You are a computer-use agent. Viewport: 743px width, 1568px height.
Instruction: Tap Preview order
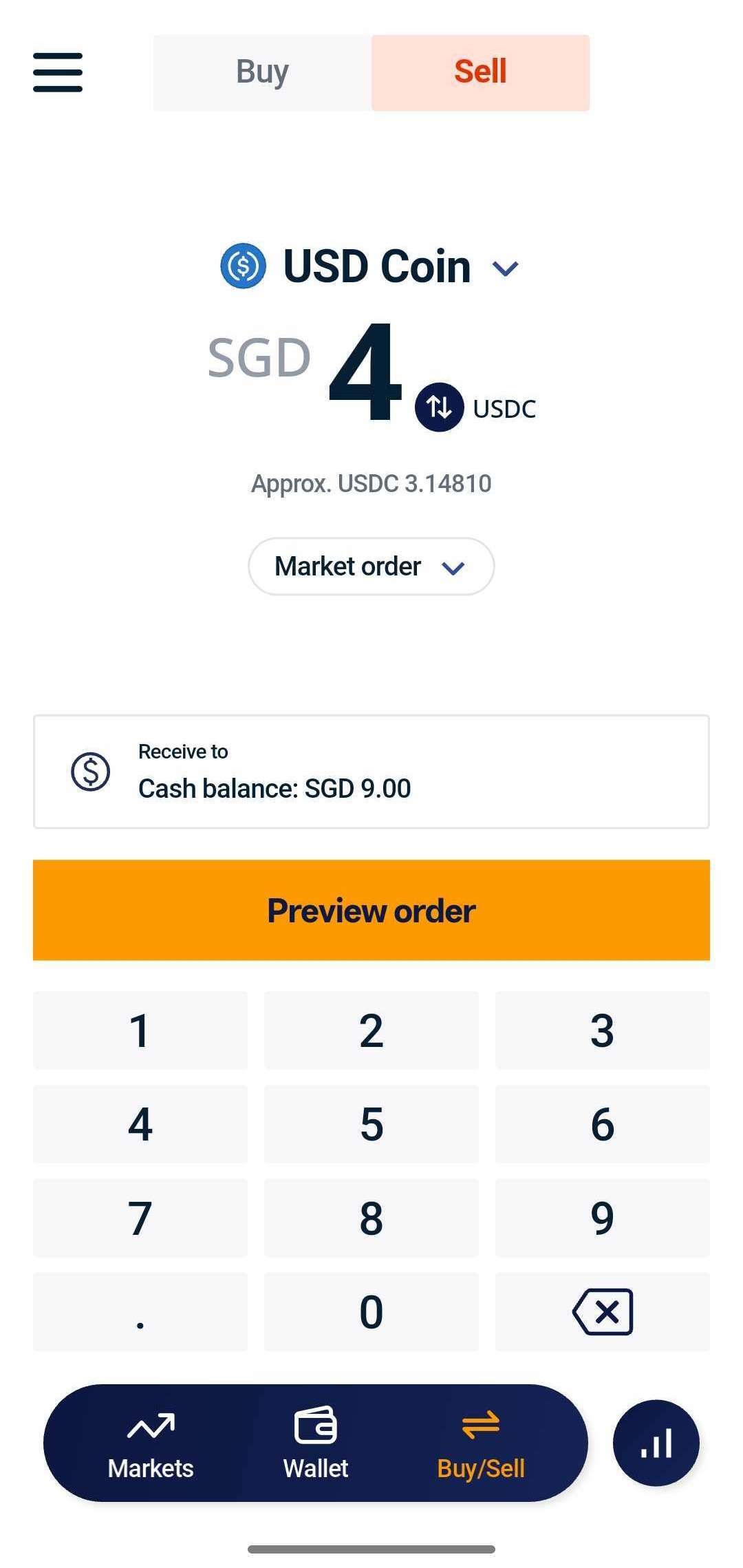click(x=371, y=910)
